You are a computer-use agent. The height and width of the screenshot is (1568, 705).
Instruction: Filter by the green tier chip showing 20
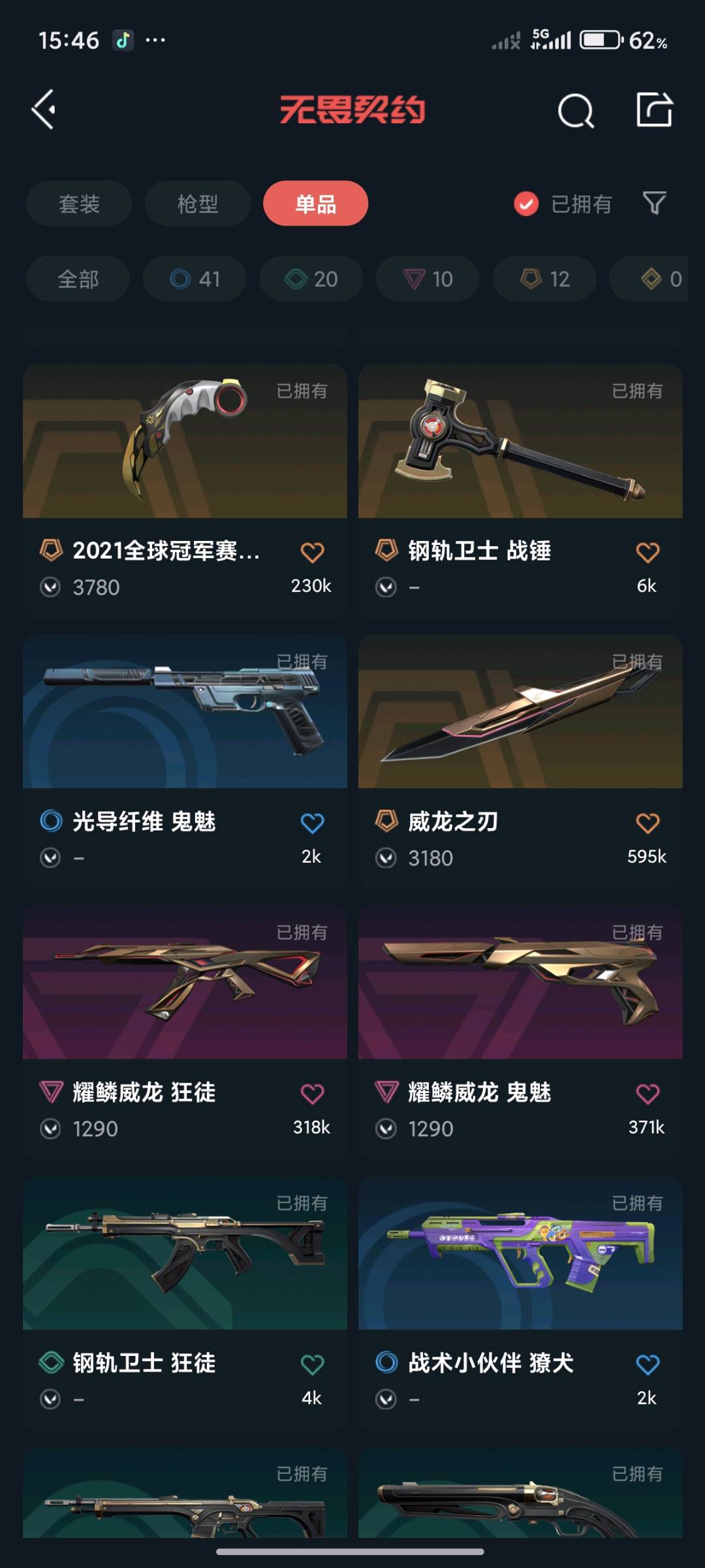point(311,279)
